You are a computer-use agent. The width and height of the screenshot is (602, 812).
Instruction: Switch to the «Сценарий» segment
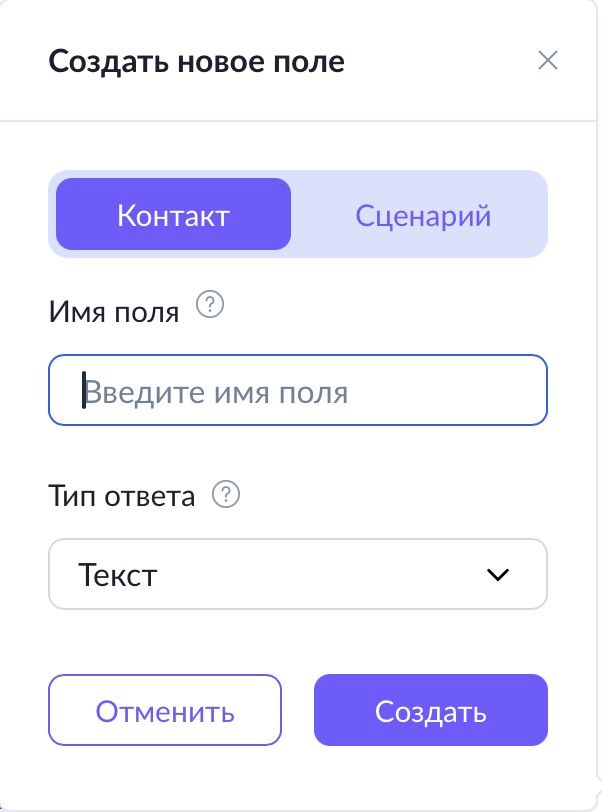pos(423,215)
